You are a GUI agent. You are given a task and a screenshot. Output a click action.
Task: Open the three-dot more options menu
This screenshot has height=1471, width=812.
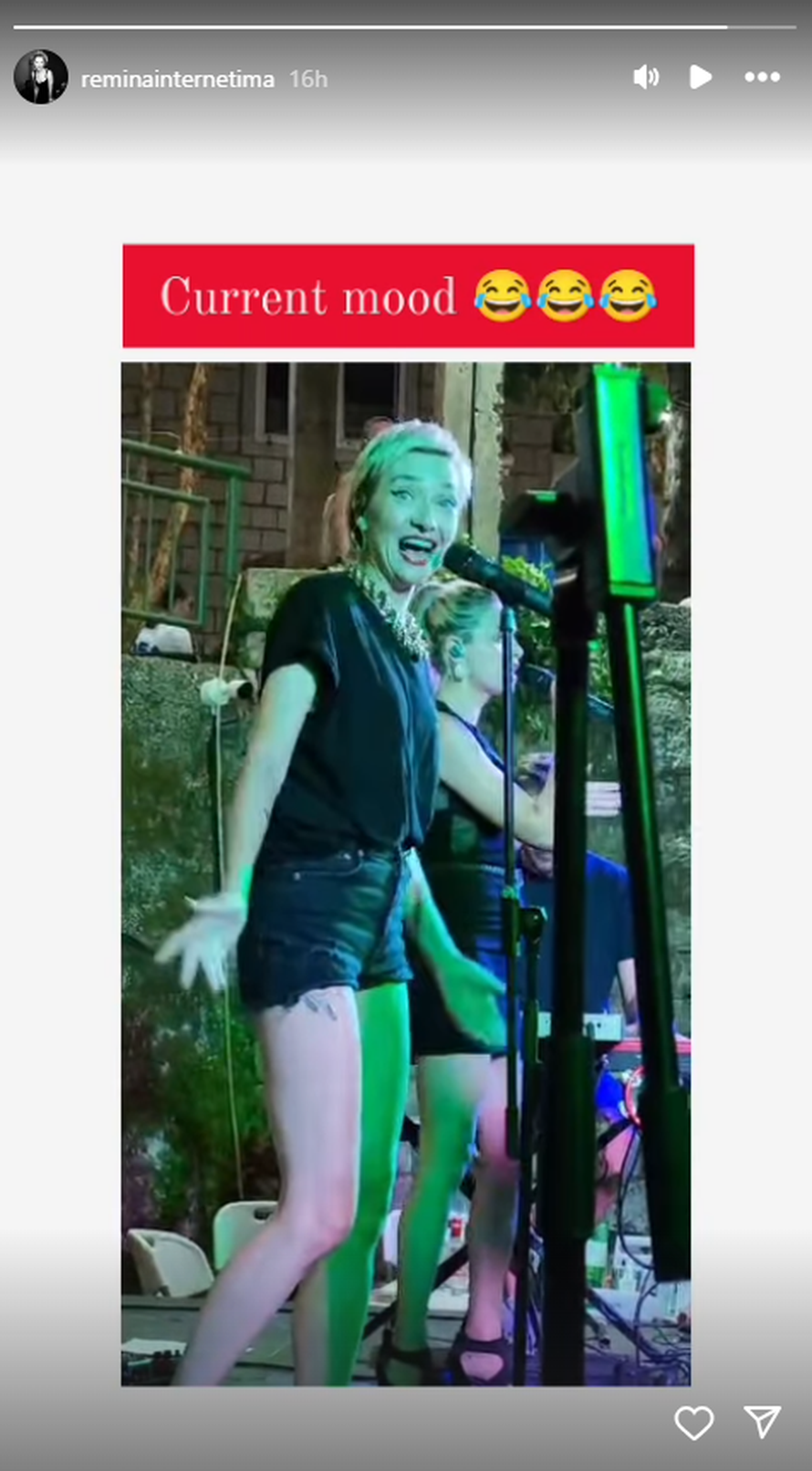762,78
